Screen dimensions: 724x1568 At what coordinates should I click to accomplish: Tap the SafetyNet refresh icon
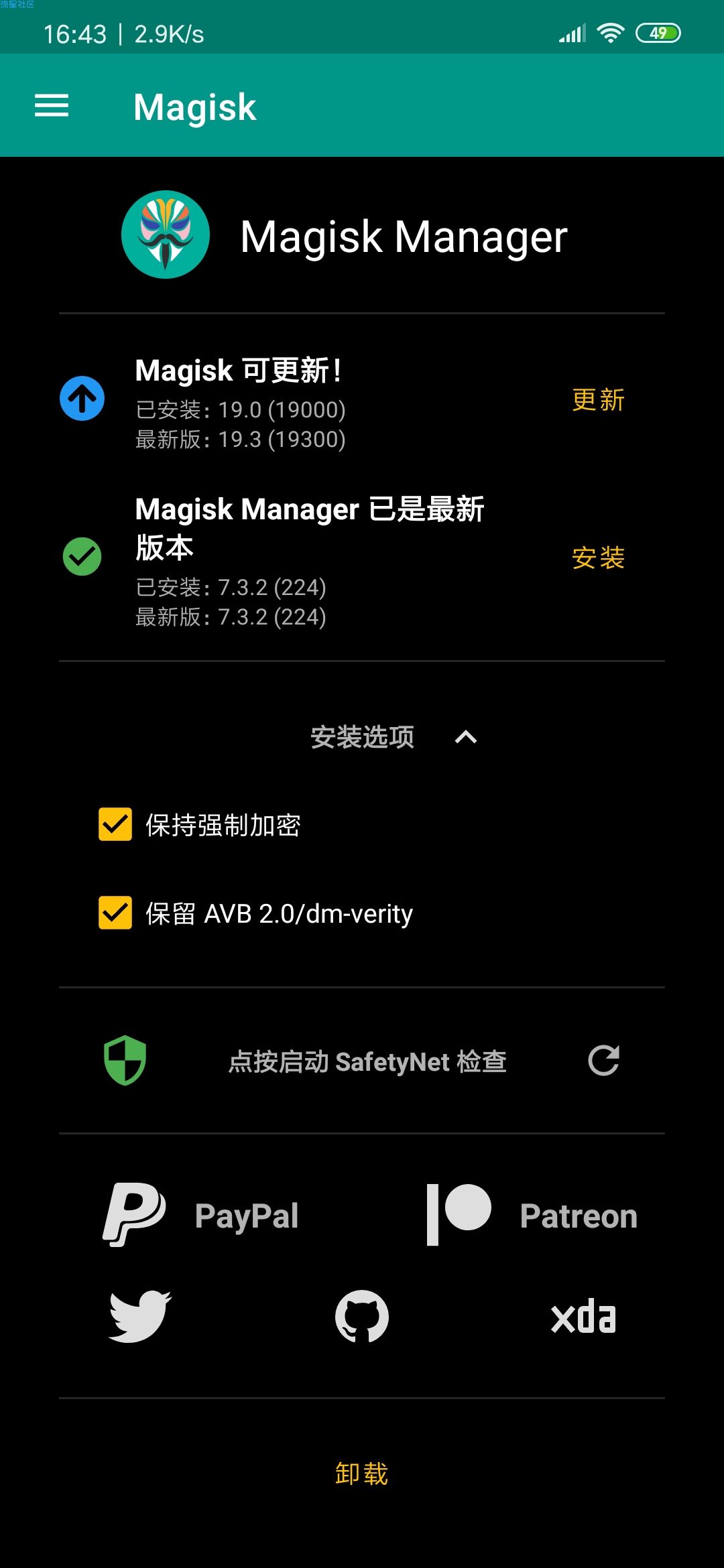pos(603,1061)
